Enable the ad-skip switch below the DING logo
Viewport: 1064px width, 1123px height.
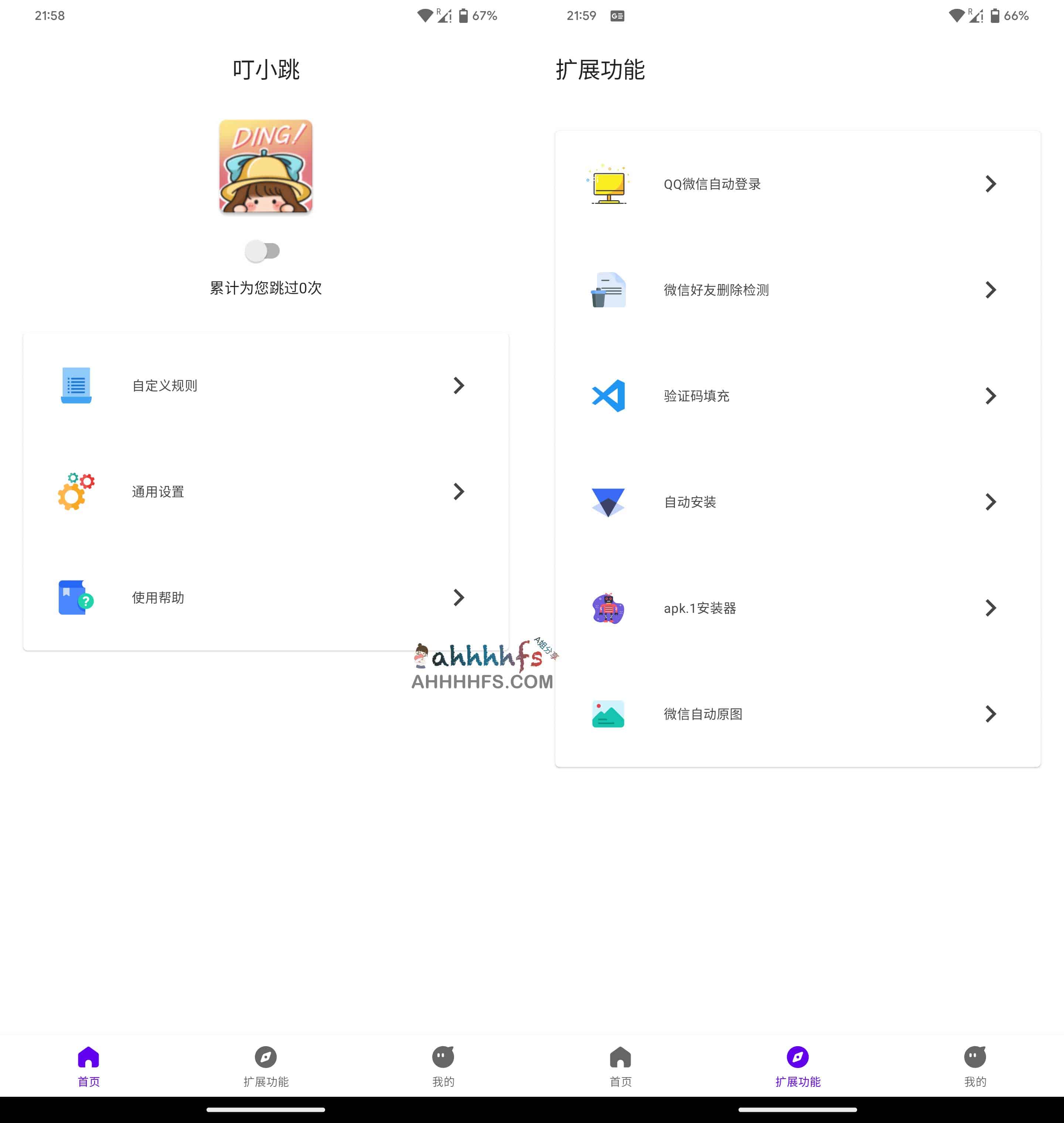262,251
